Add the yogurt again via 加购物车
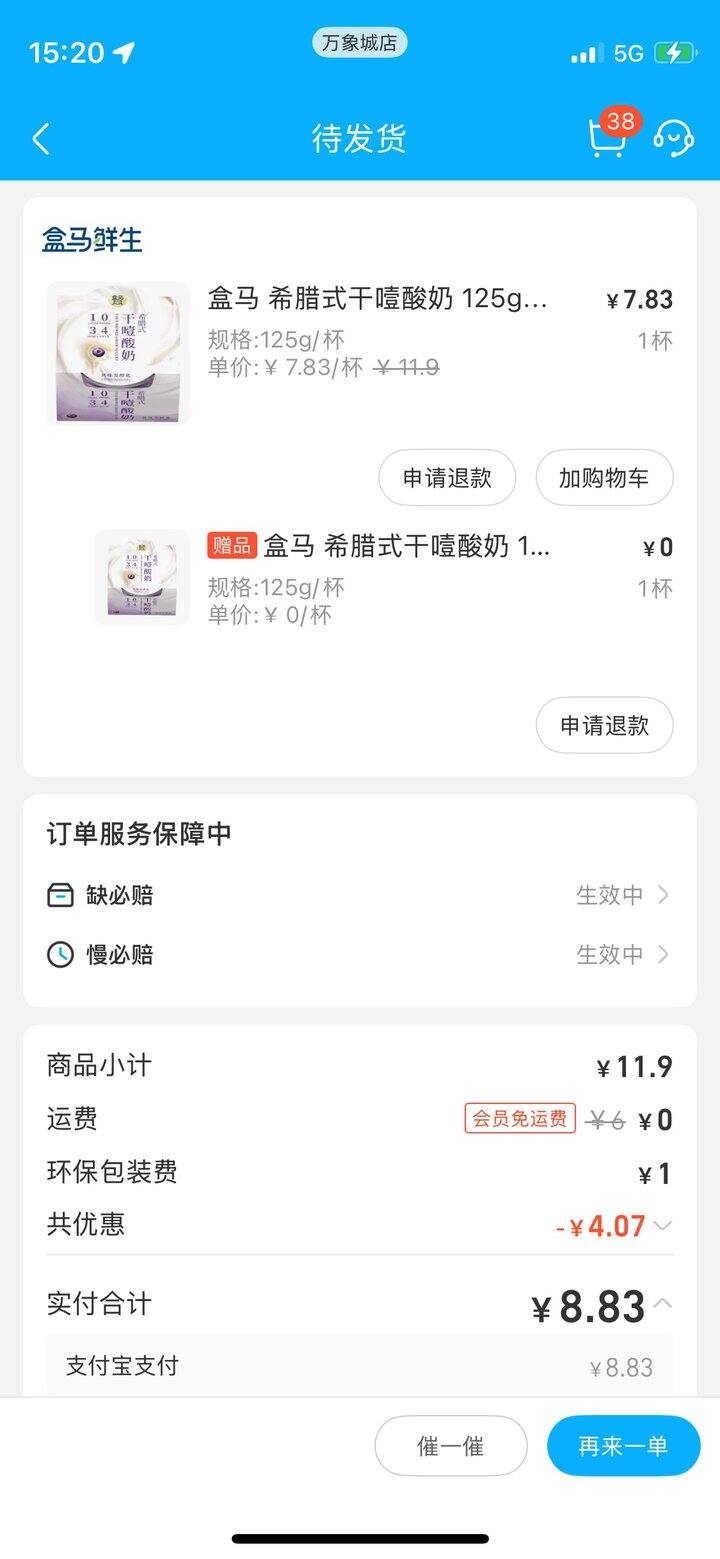 604,478
